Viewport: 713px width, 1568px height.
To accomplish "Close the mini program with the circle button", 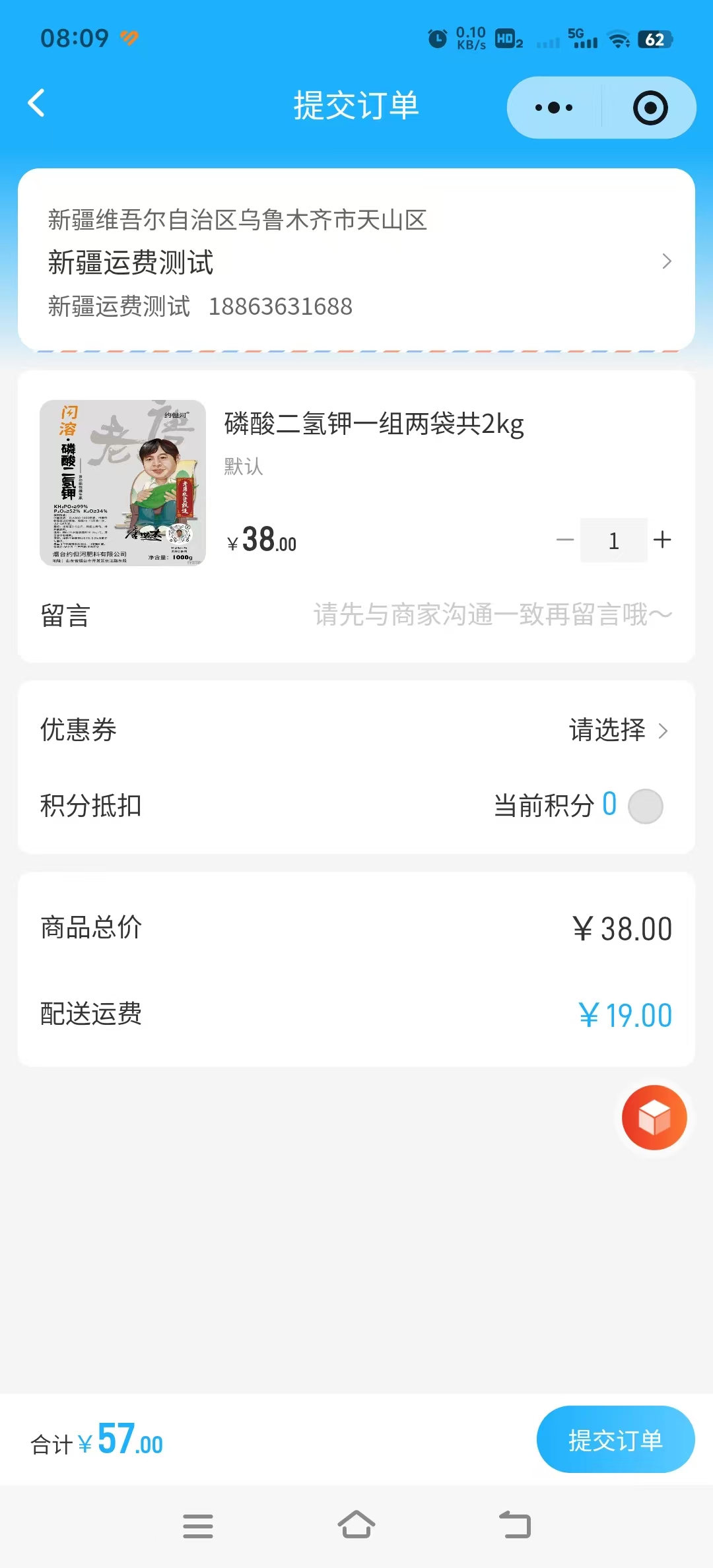I will click(x=650, y=108).
